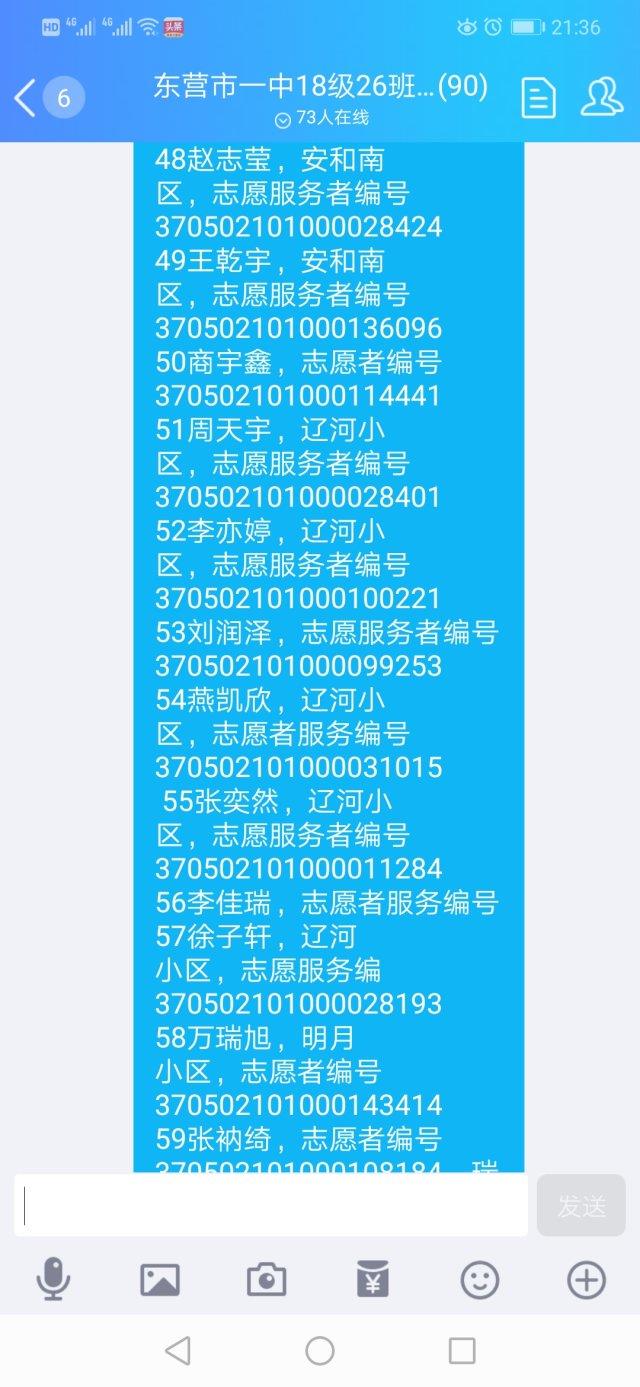This screenshot has height=1387, width=640.
Task: Open the photo gallery picker
Action: (160, 1280)
